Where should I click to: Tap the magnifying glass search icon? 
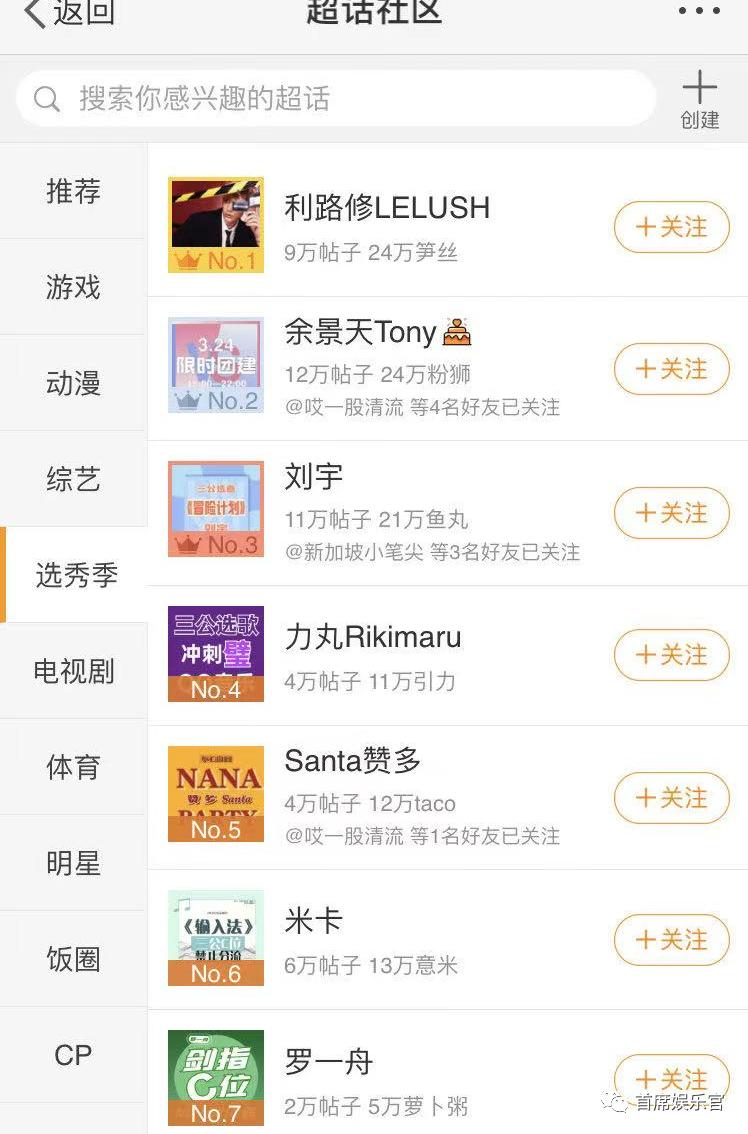pyautogui.click(x=46, y=97)
